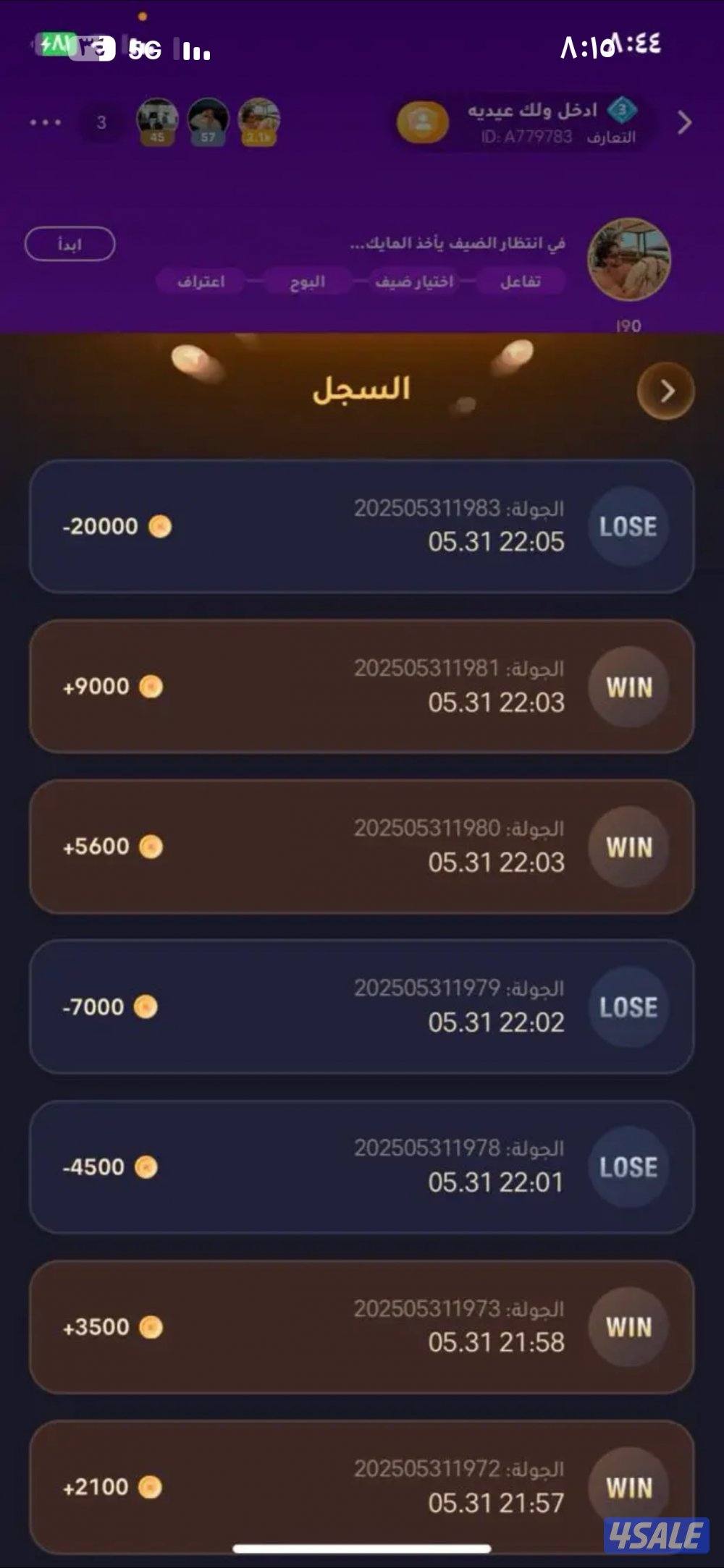Tap the room's top-right back chevron
The image size is (724, 1568).
[x=684, y=123]
